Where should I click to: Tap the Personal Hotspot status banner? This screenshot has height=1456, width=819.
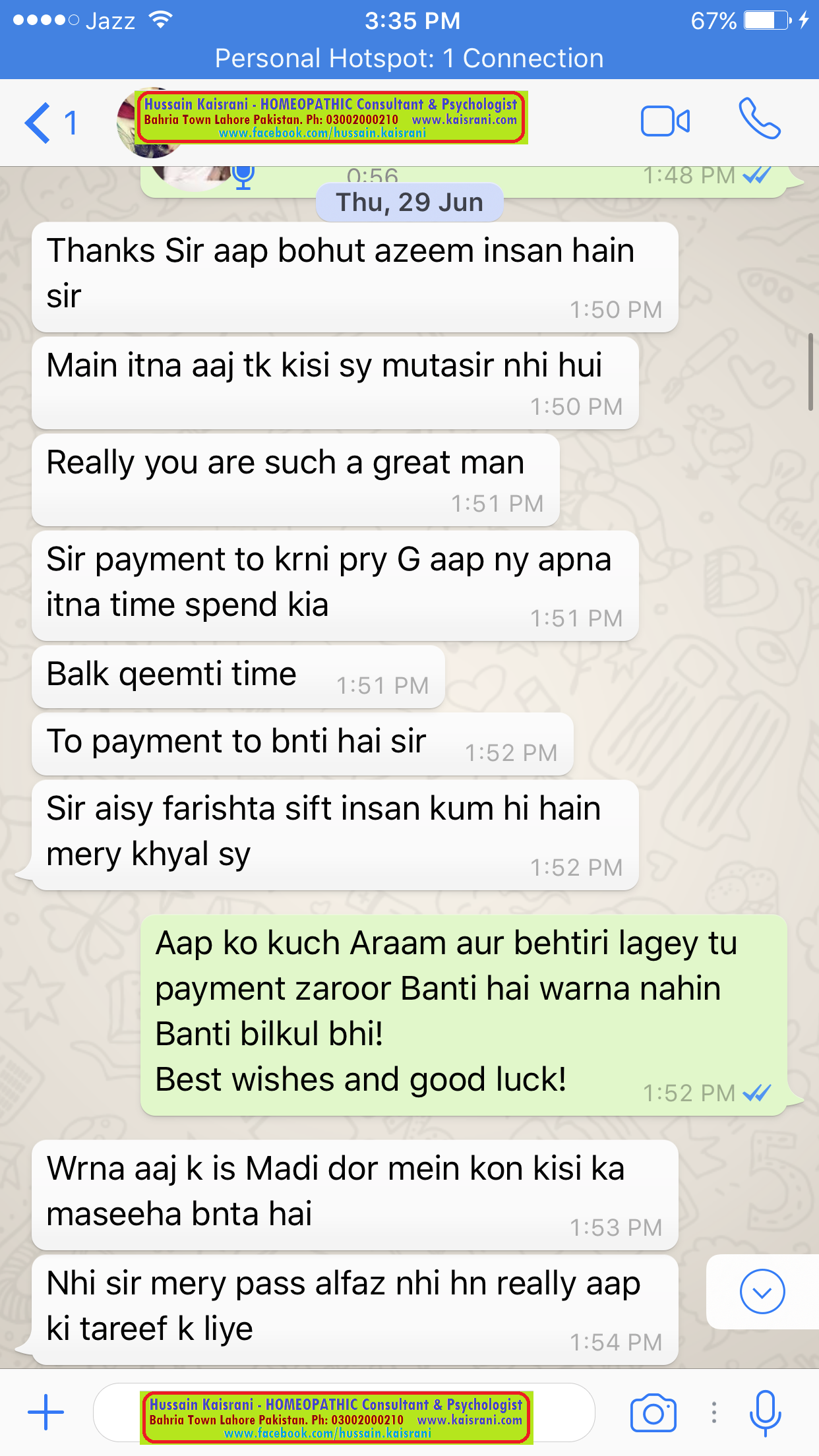(409, 58)
